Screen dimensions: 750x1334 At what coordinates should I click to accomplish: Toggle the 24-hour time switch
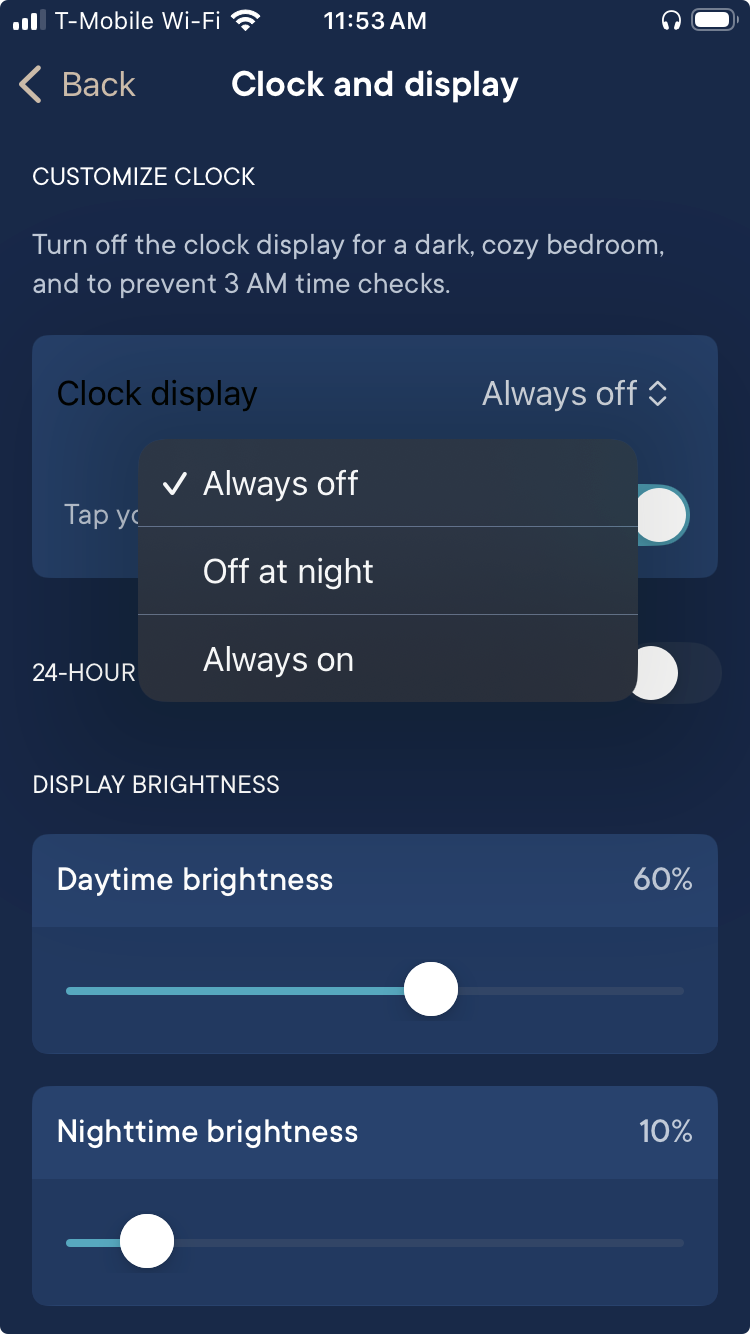tap(675, 673)
